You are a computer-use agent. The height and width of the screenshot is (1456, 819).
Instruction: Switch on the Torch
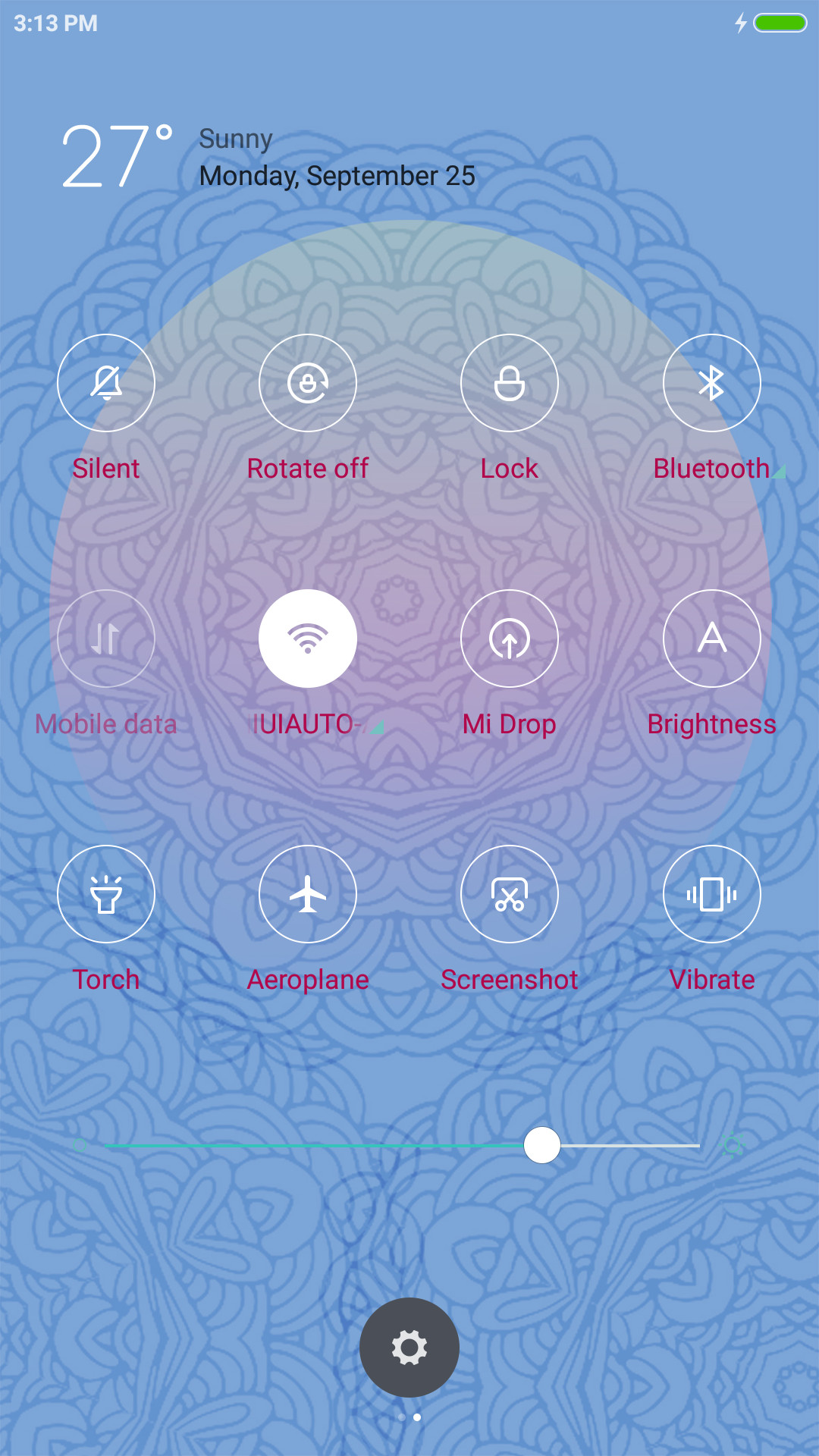tap(106, 894)
